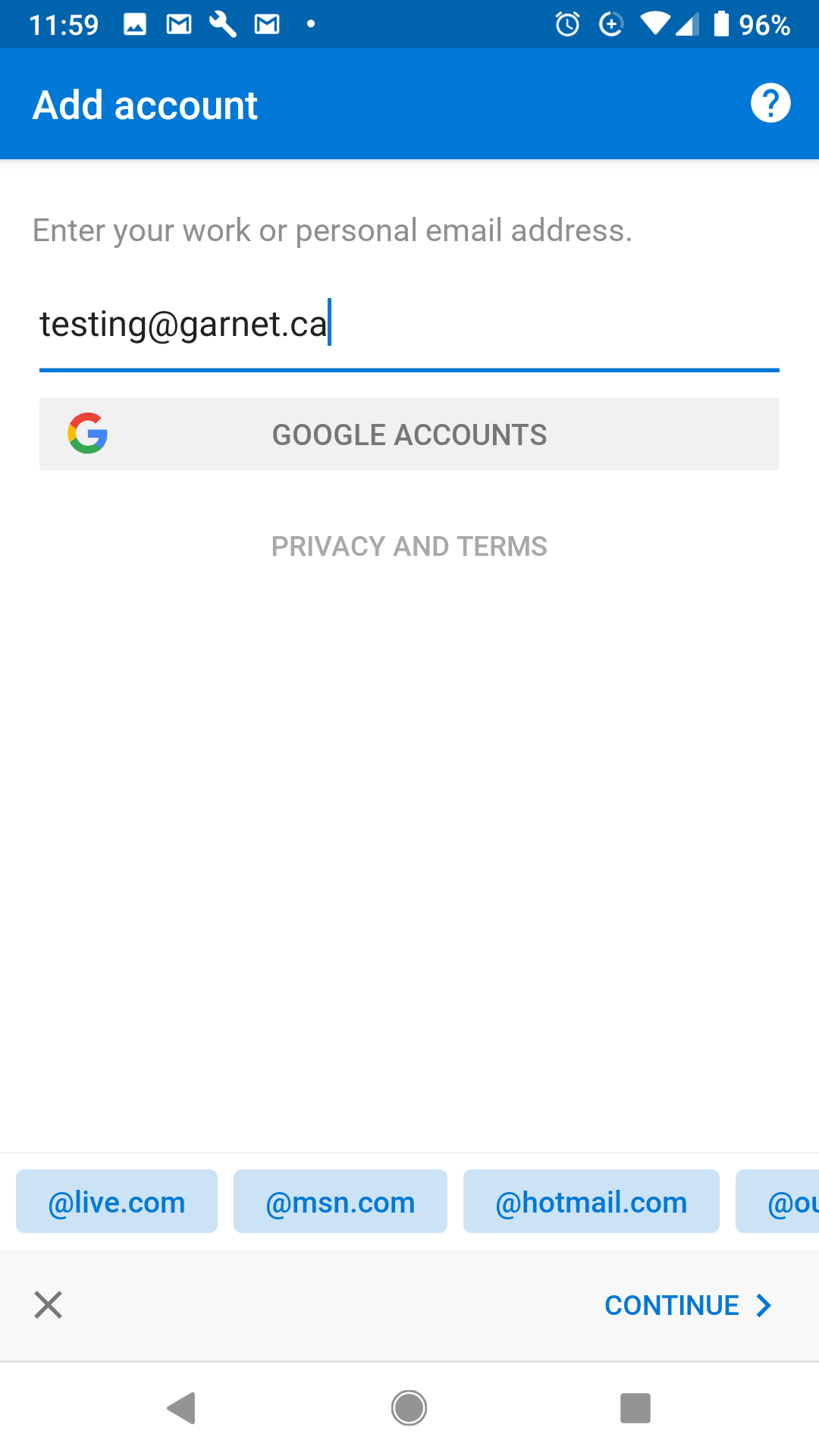This screenshot has width=819, height=1456.
Task: Insert the @hotmail.com suggestion
Action: [x=591, y=1201]
